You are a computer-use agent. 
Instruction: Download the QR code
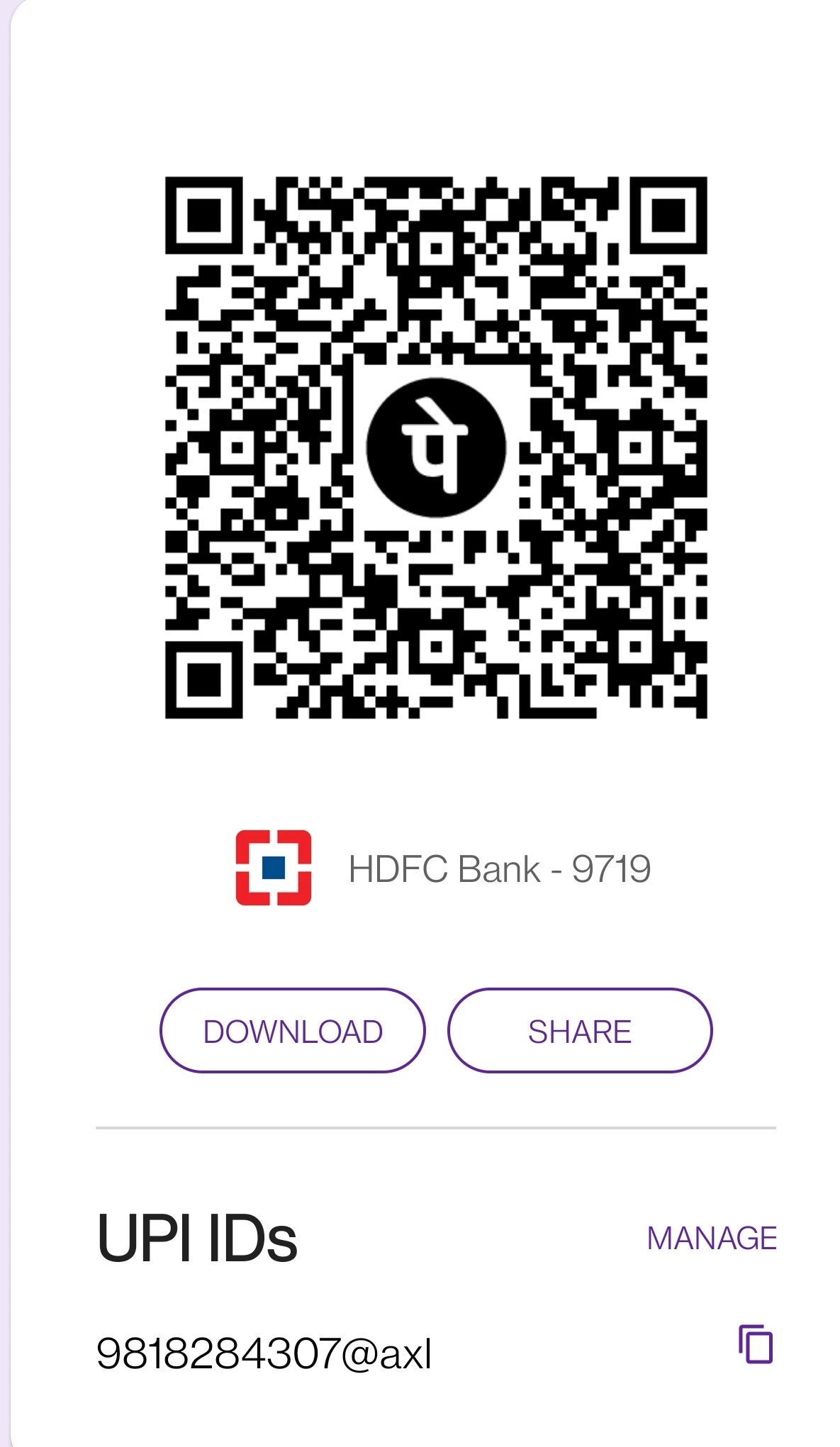click(292, 1030)
